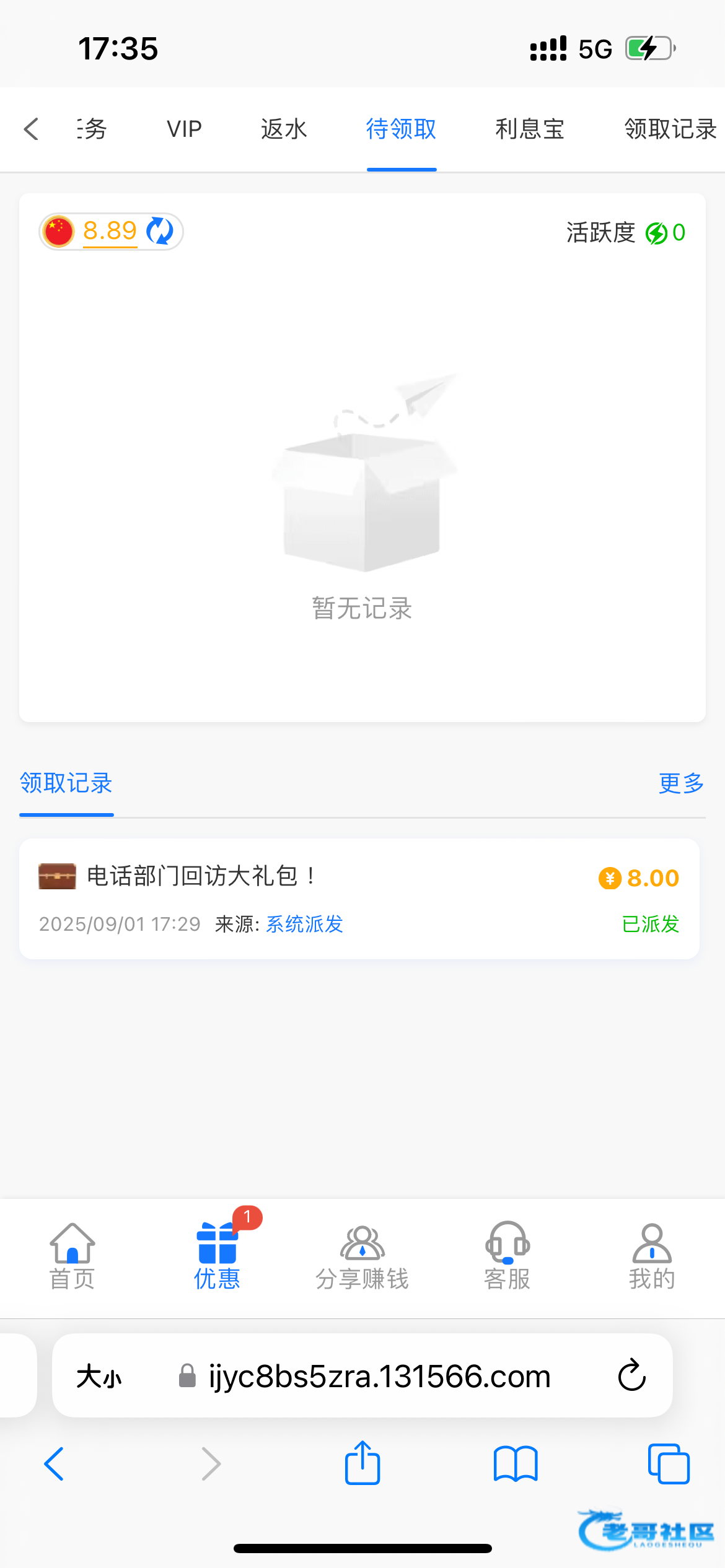The width and height of the screenshot is (725, 1568).
Task: Open the 返水 tab
Action: click(x=284, y=129)
